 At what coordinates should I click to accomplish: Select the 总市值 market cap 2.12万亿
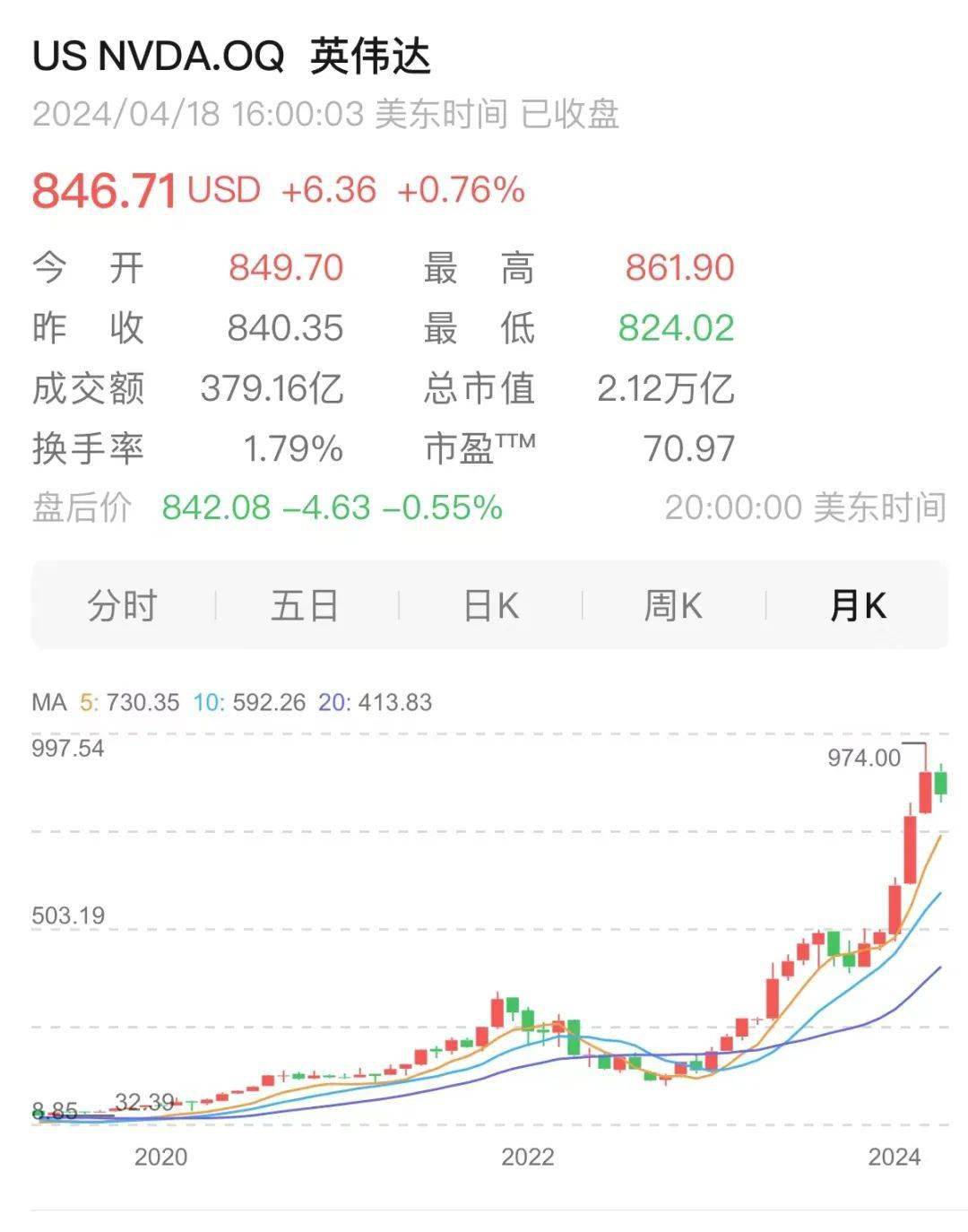point(668,388)
